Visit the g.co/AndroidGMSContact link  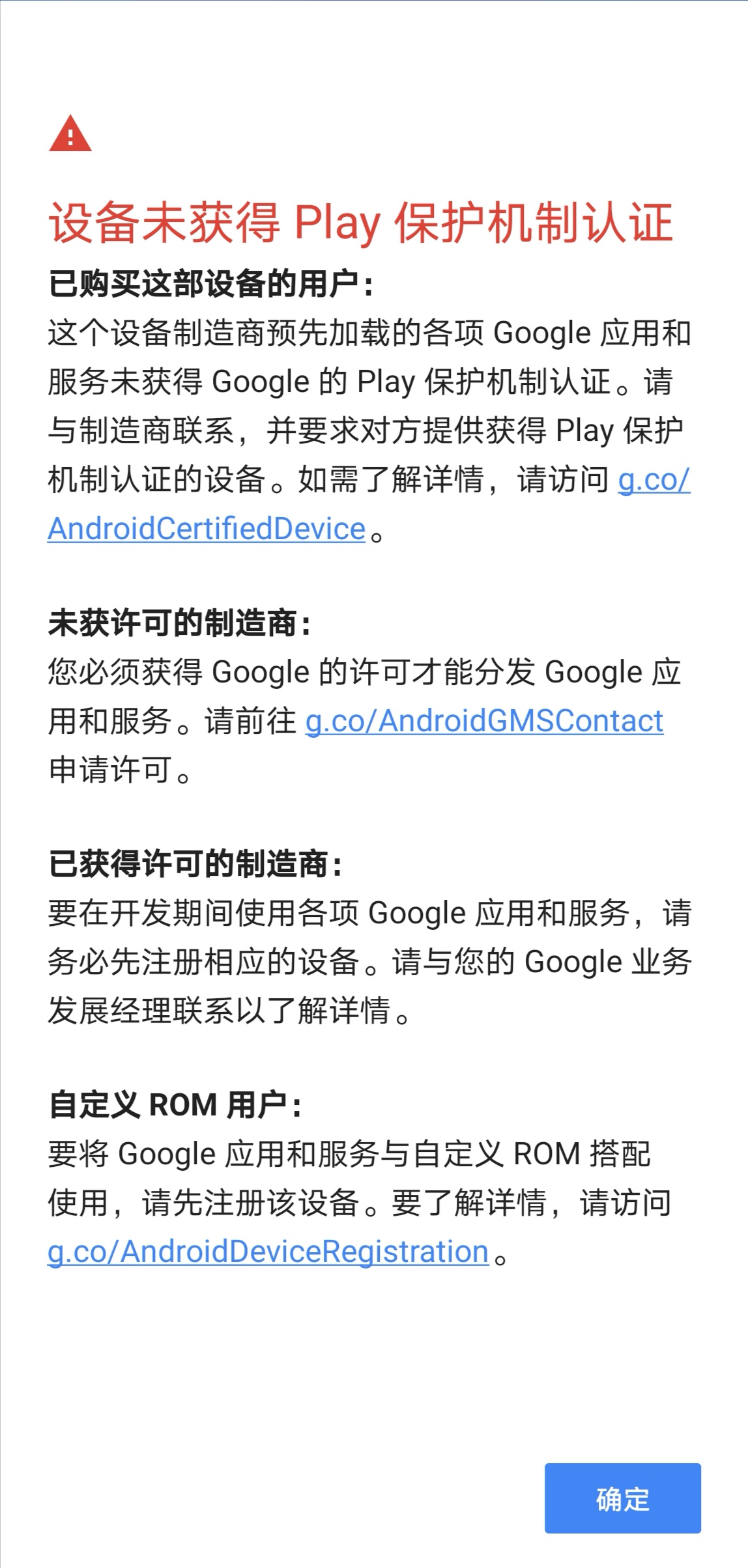[484, 721]
